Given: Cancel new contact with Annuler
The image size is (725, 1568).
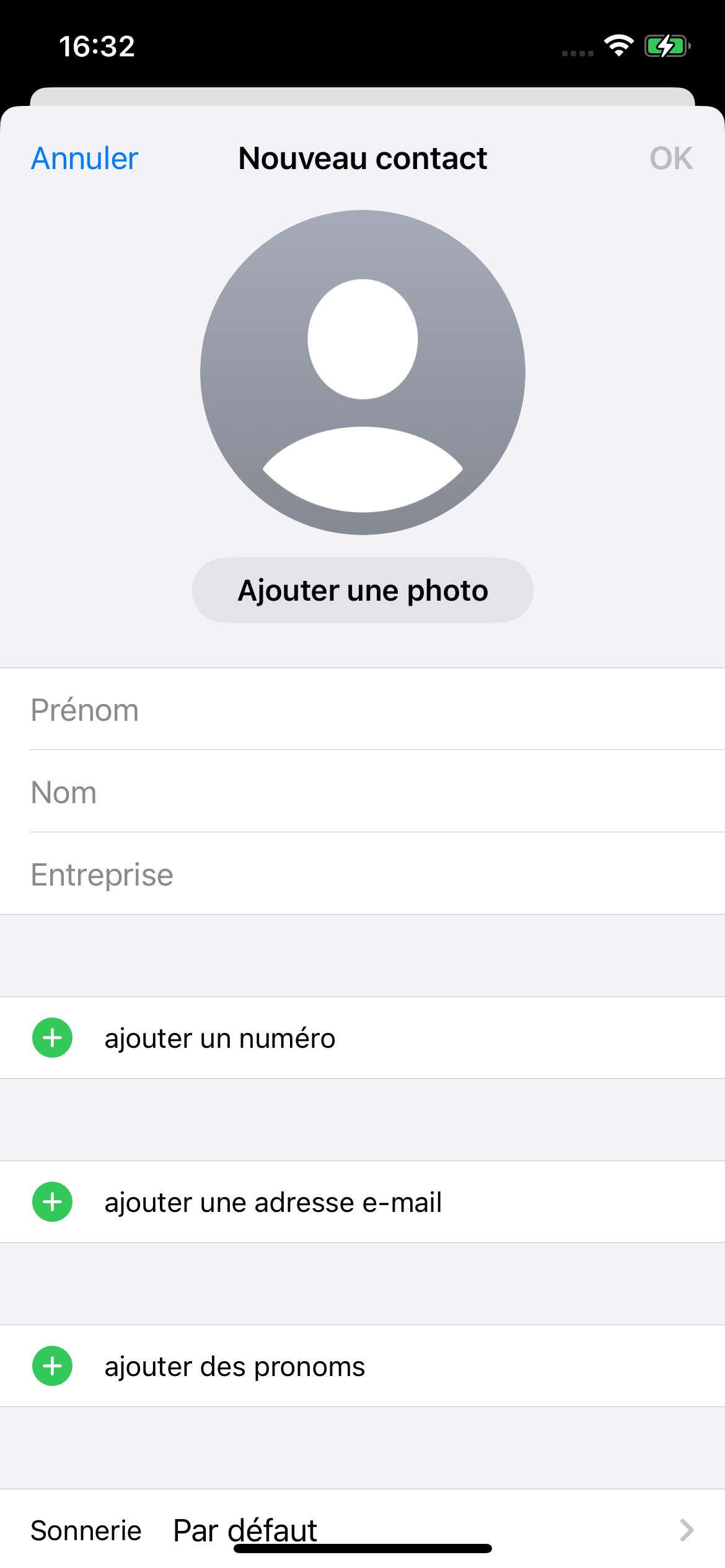Looking at the screenshot, I should point(84,159).
